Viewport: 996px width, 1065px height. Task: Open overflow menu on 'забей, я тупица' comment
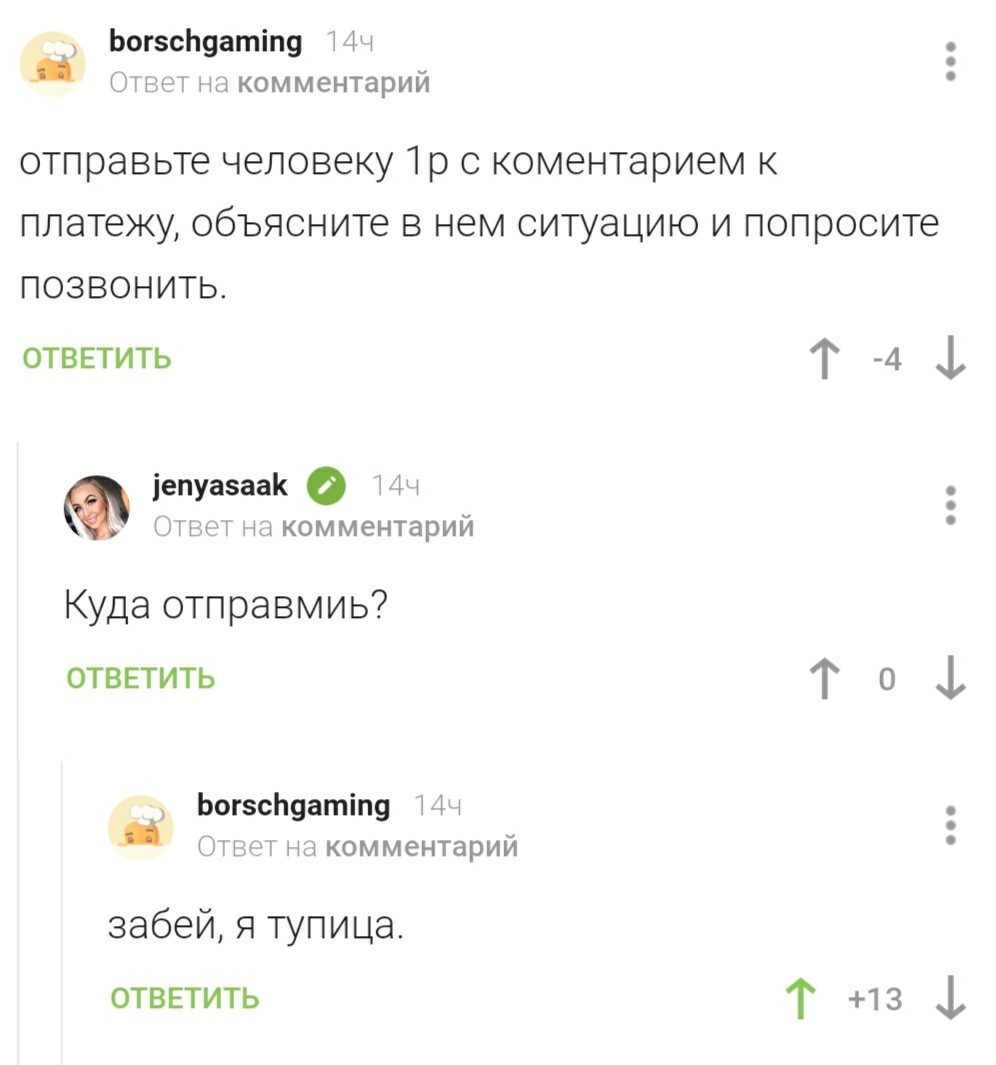pyautogui.click(x=950, y=826)
